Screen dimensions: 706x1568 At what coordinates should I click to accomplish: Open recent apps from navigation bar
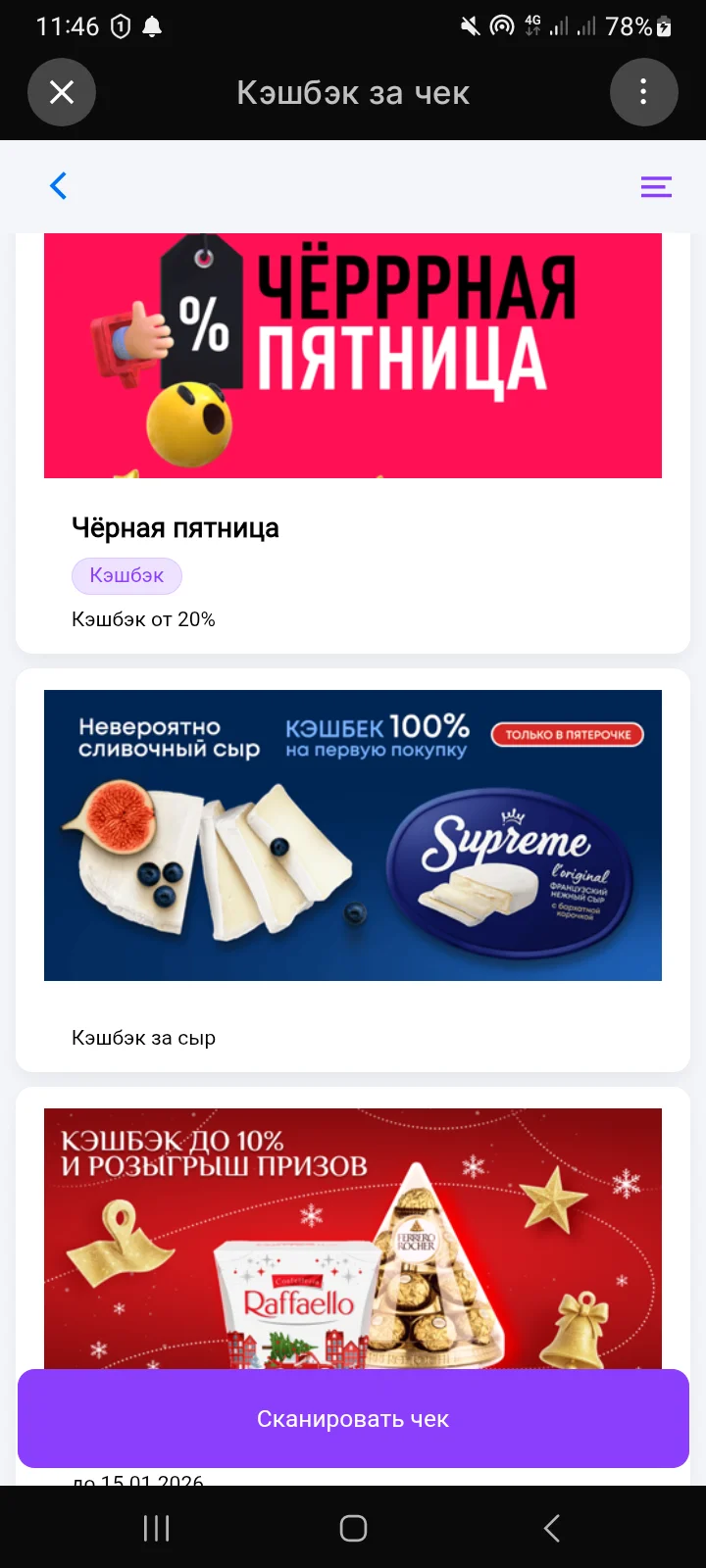pyautogui.click(x=157, y=1528)
